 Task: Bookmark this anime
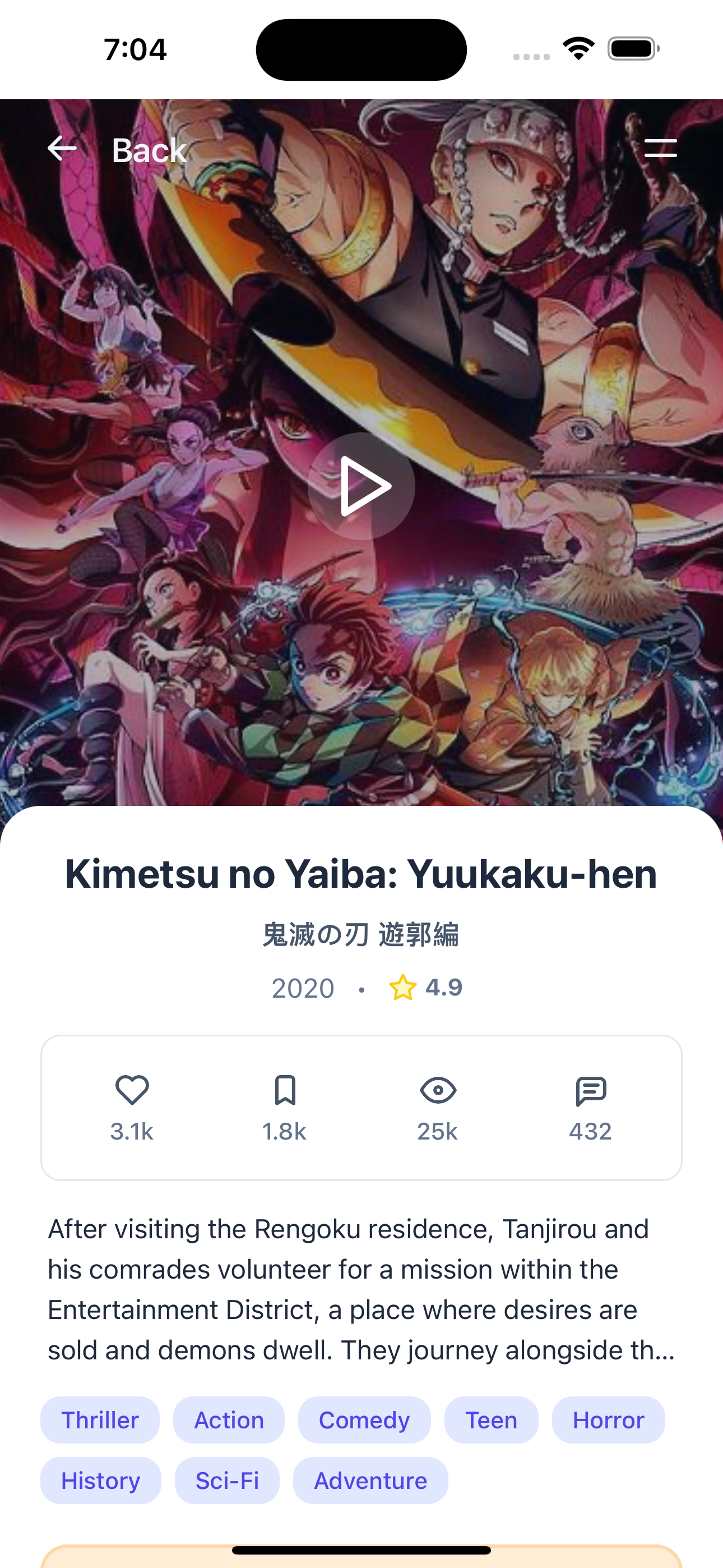(285, 1090)
